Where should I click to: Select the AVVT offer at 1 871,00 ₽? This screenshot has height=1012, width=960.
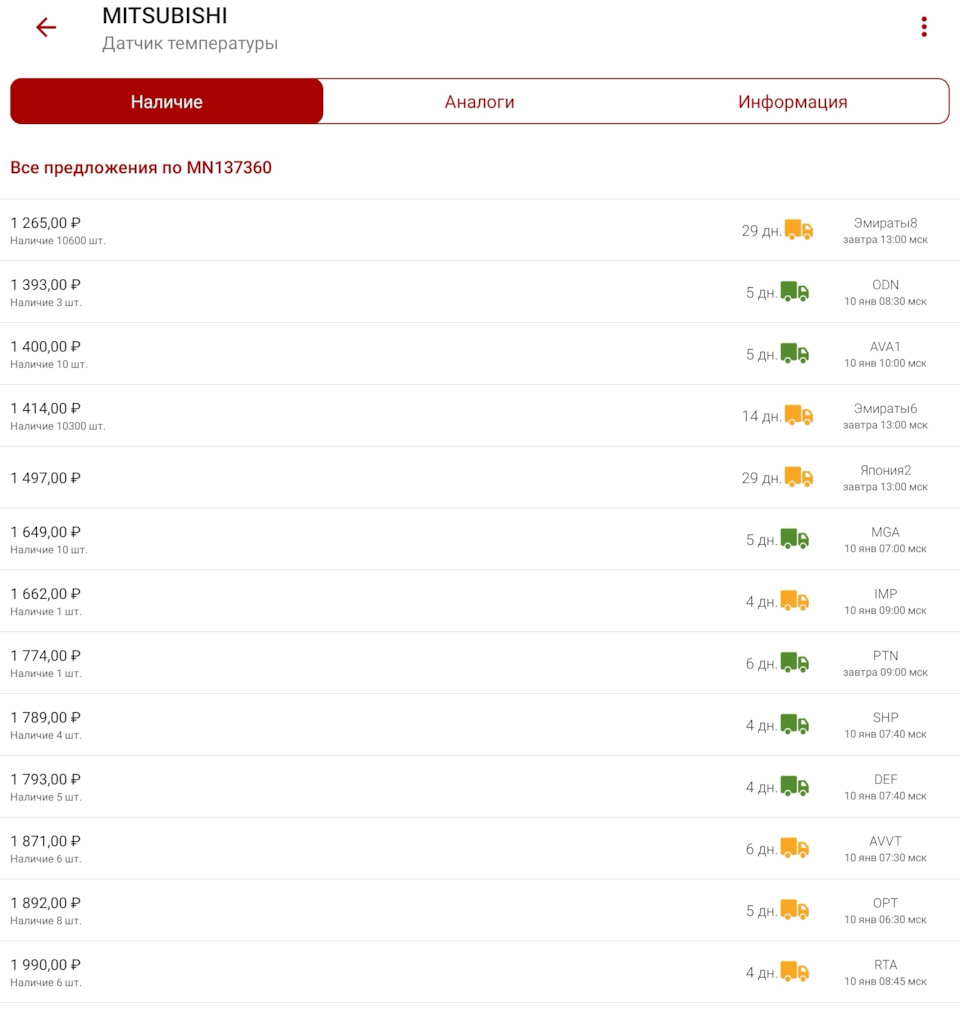coord(480,850)
